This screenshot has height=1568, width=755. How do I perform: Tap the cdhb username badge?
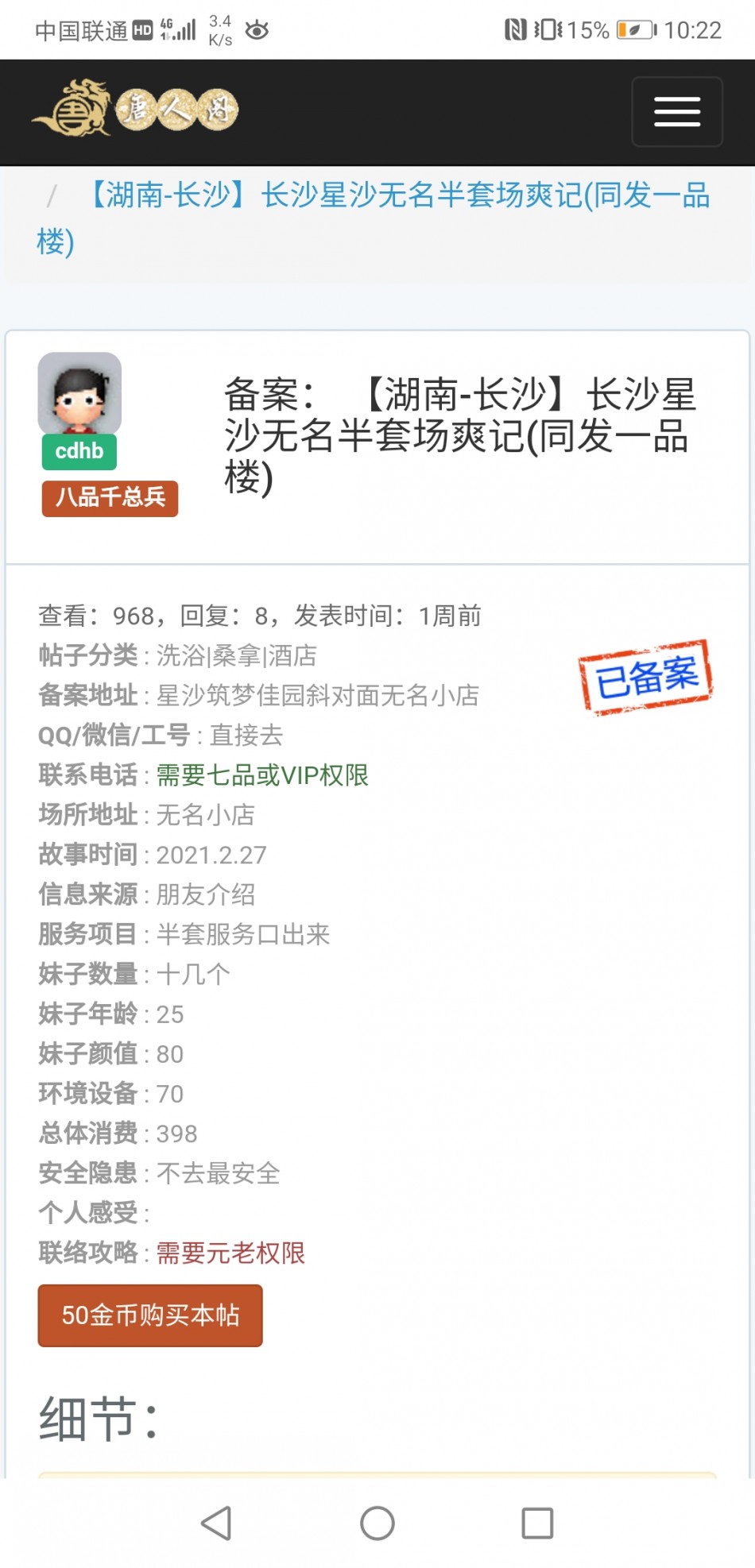point(79,451)
